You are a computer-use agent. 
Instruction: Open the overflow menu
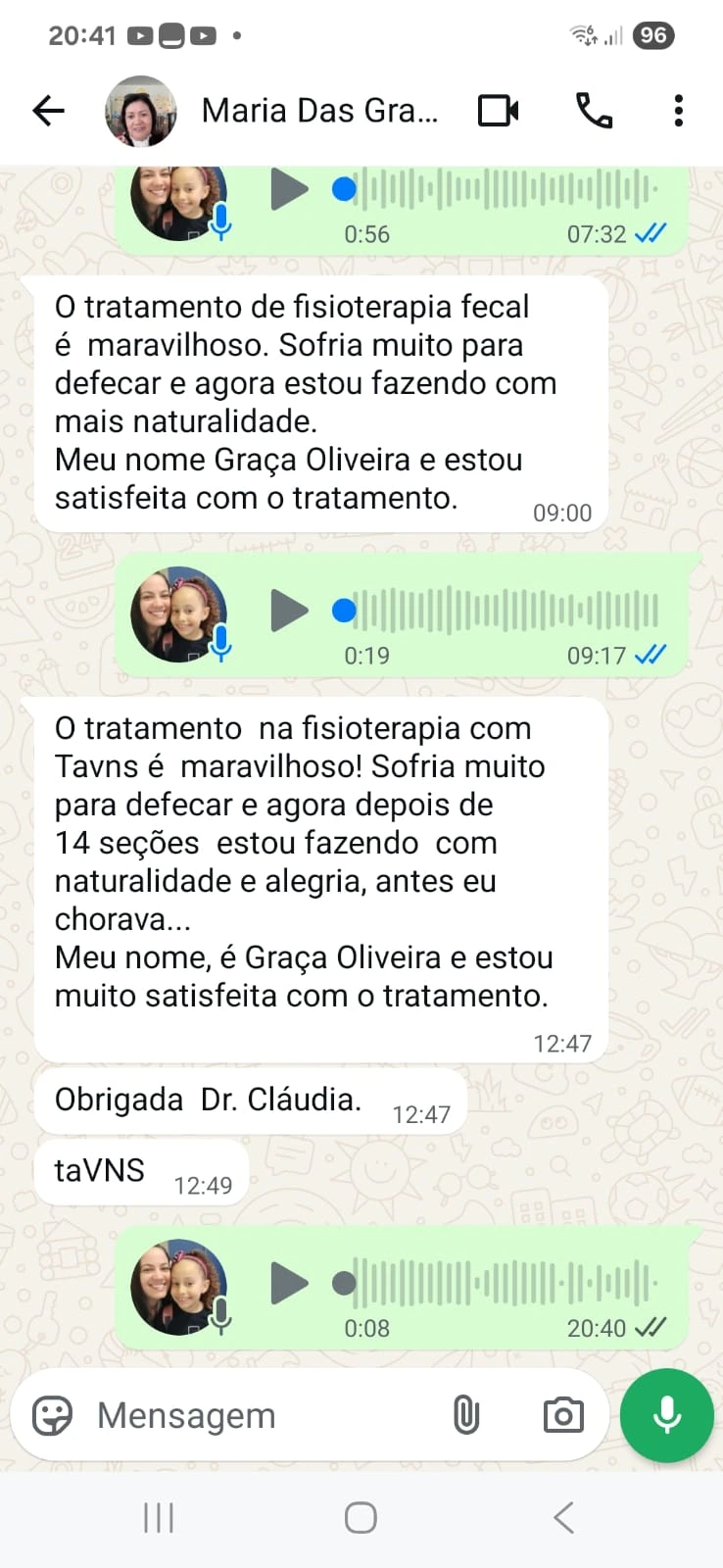click(678, 111)
